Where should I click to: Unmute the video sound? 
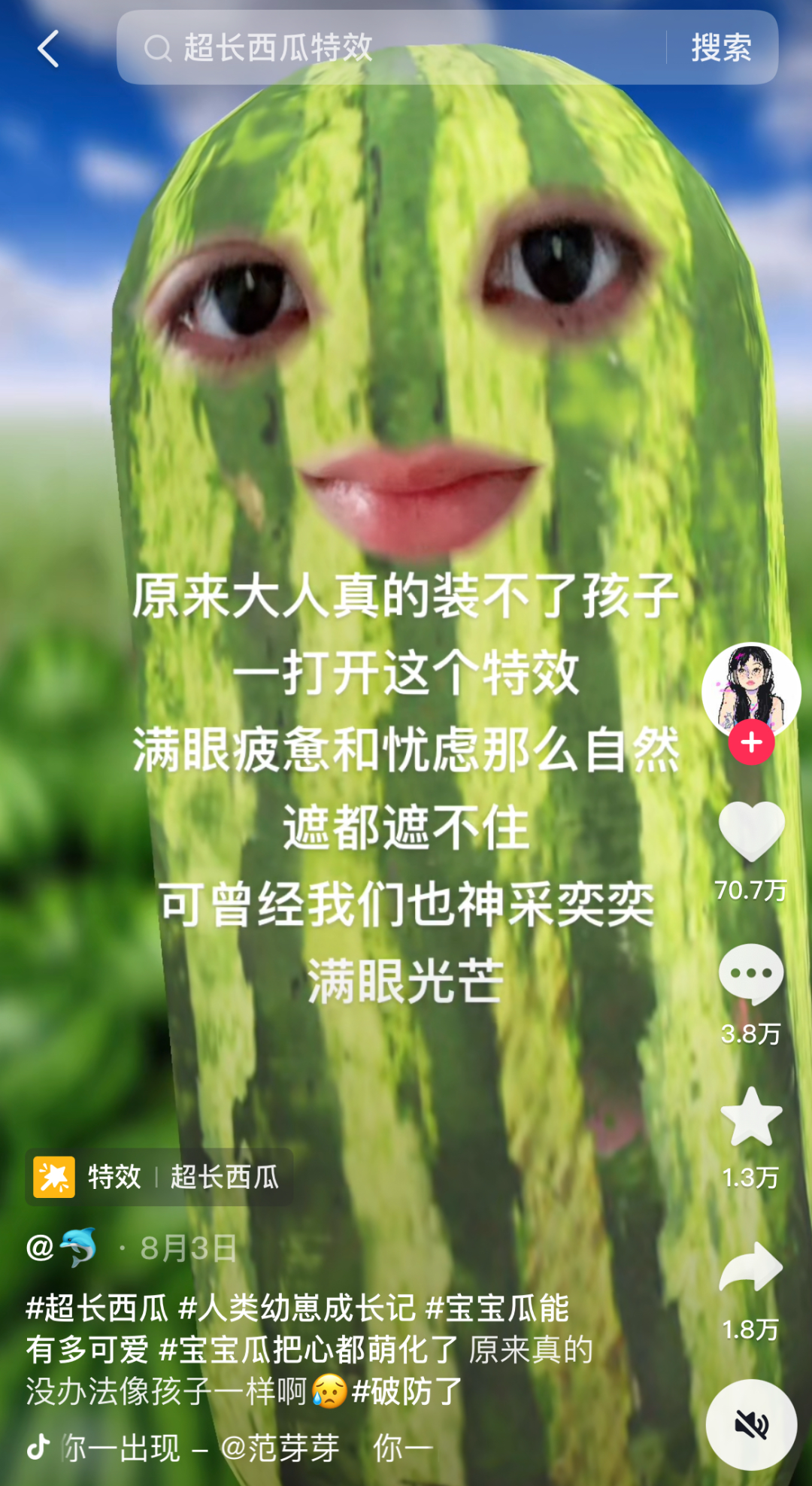tap(751, 1424)
